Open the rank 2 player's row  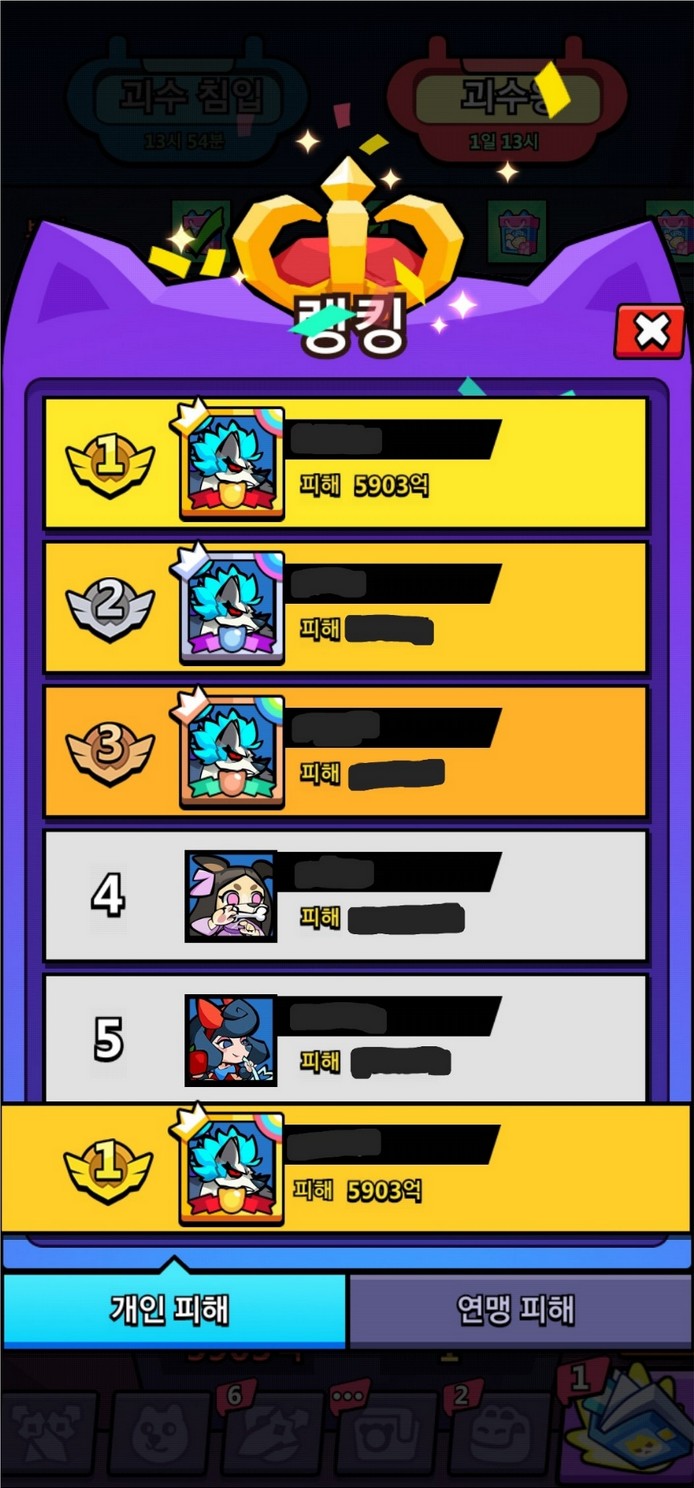[345, 607]
